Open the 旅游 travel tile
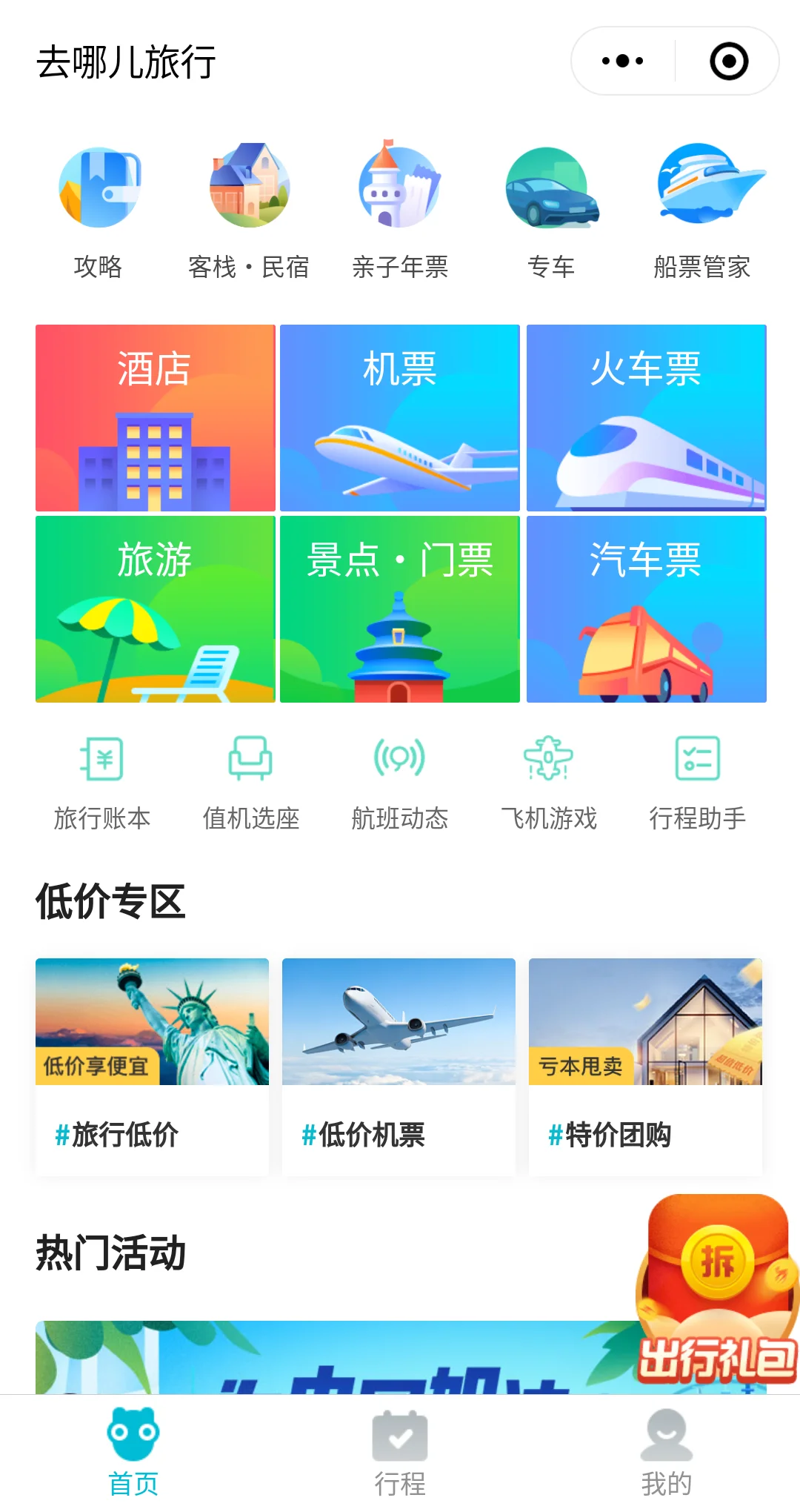This screenshot has width=800, height=1512. click(x=156, y=609)
